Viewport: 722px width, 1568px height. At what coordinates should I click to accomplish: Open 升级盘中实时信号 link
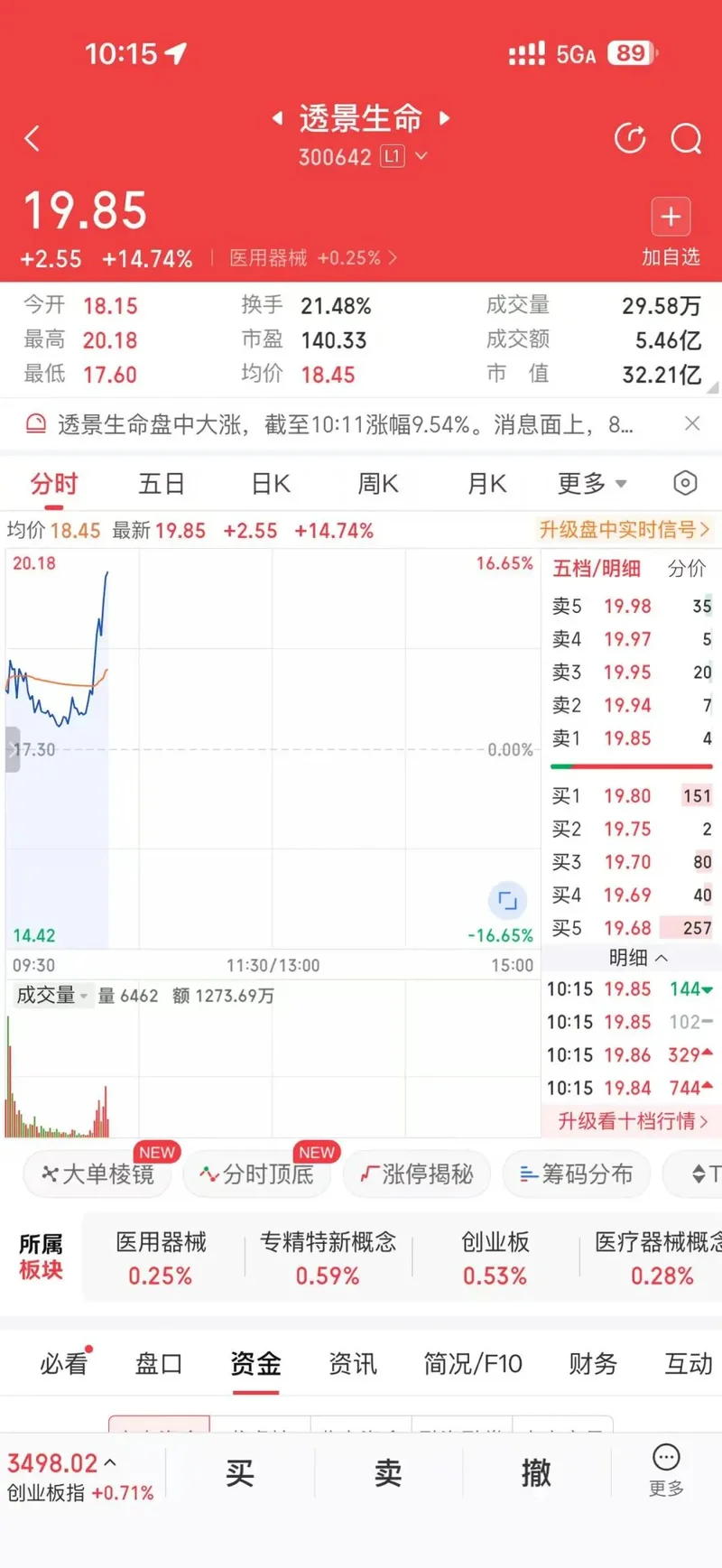coord(624,530)
